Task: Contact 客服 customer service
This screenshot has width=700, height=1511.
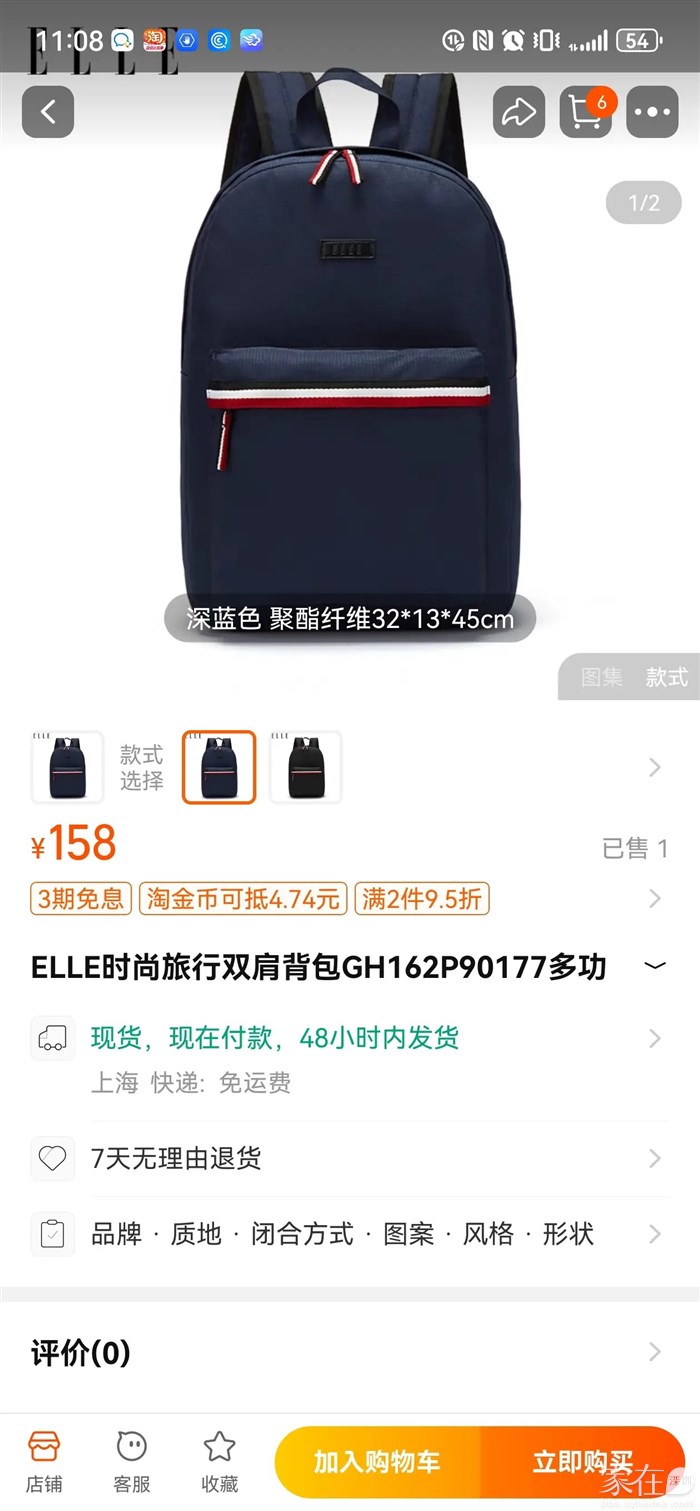Action: tap(131, 1460)
